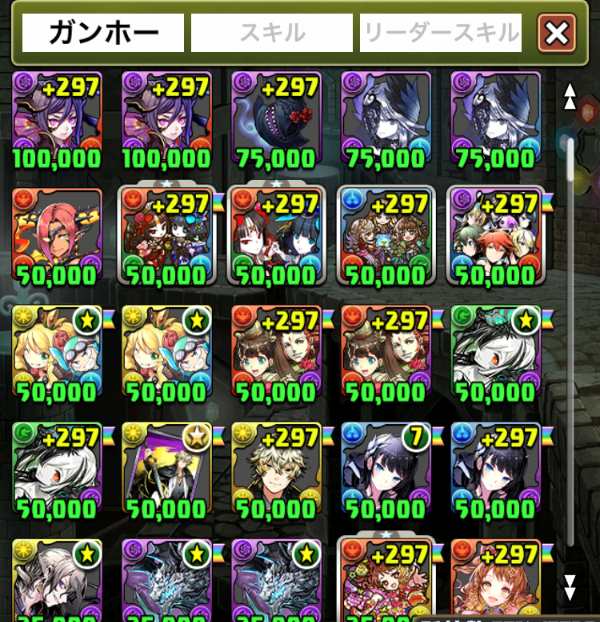Jump to bottom with the double down arrow
600x622 pixels.
(570, 585)
